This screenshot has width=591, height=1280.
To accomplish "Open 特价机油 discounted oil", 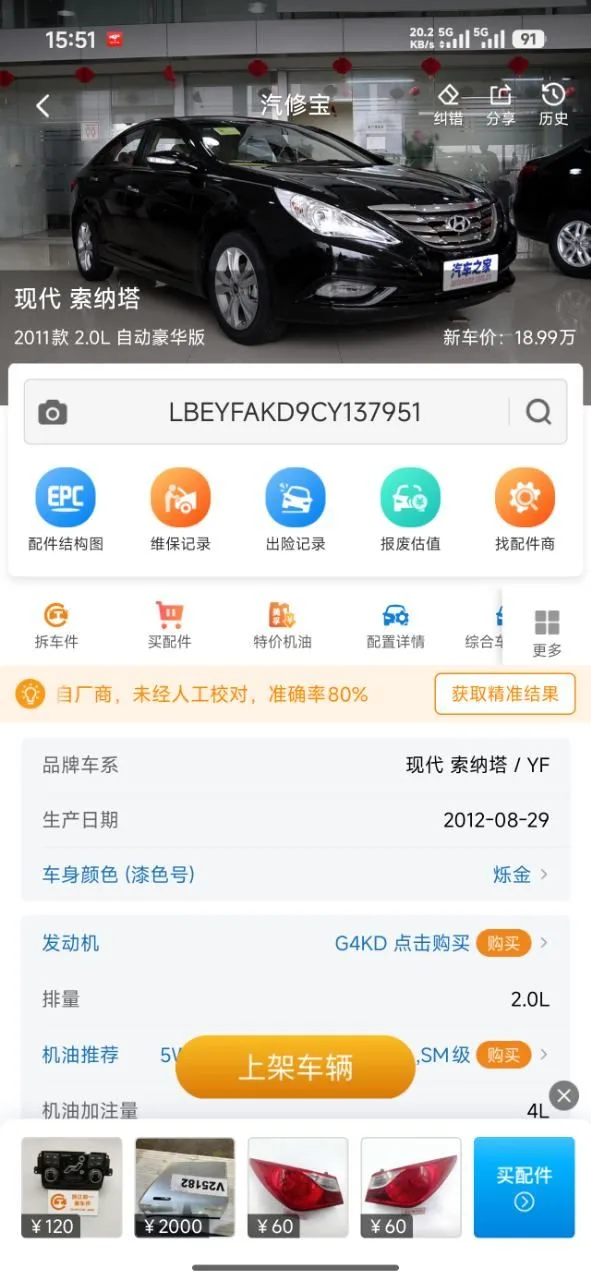I will 283,626.
